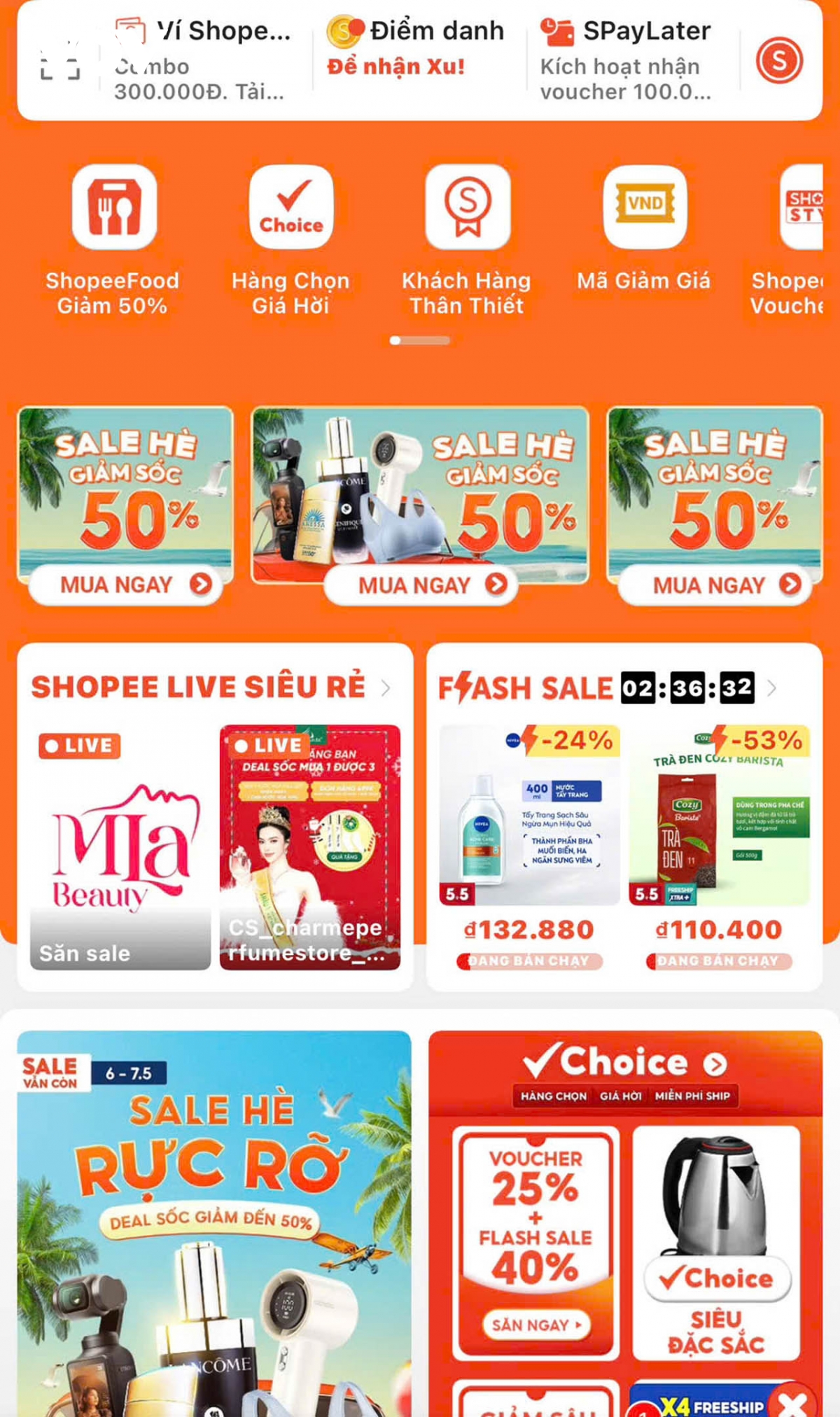Expand Shopee Live Siêu Rẻ section
The width and height of the screenshot is (840, 1417).
[x=386, y=688]
